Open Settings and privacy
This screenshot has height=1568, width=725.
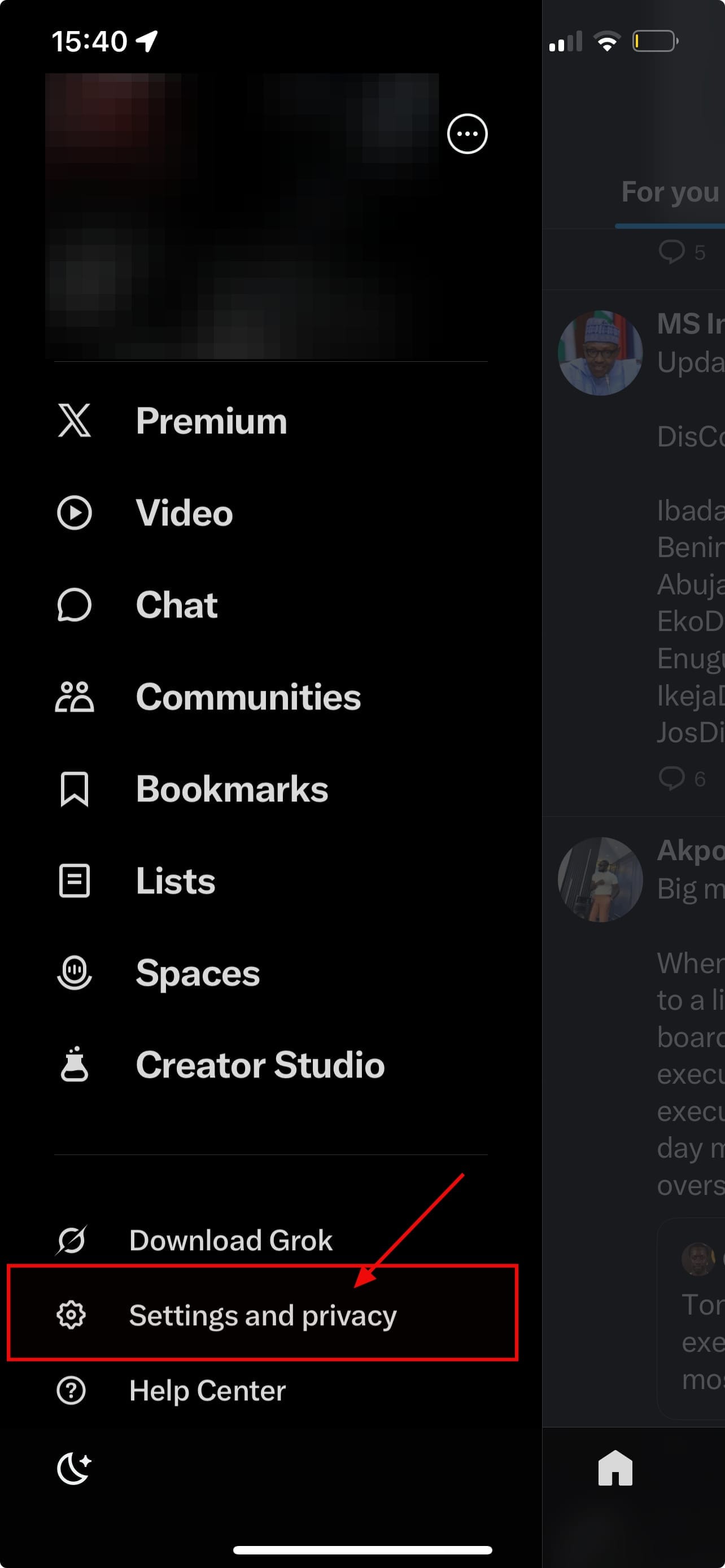262,1315
